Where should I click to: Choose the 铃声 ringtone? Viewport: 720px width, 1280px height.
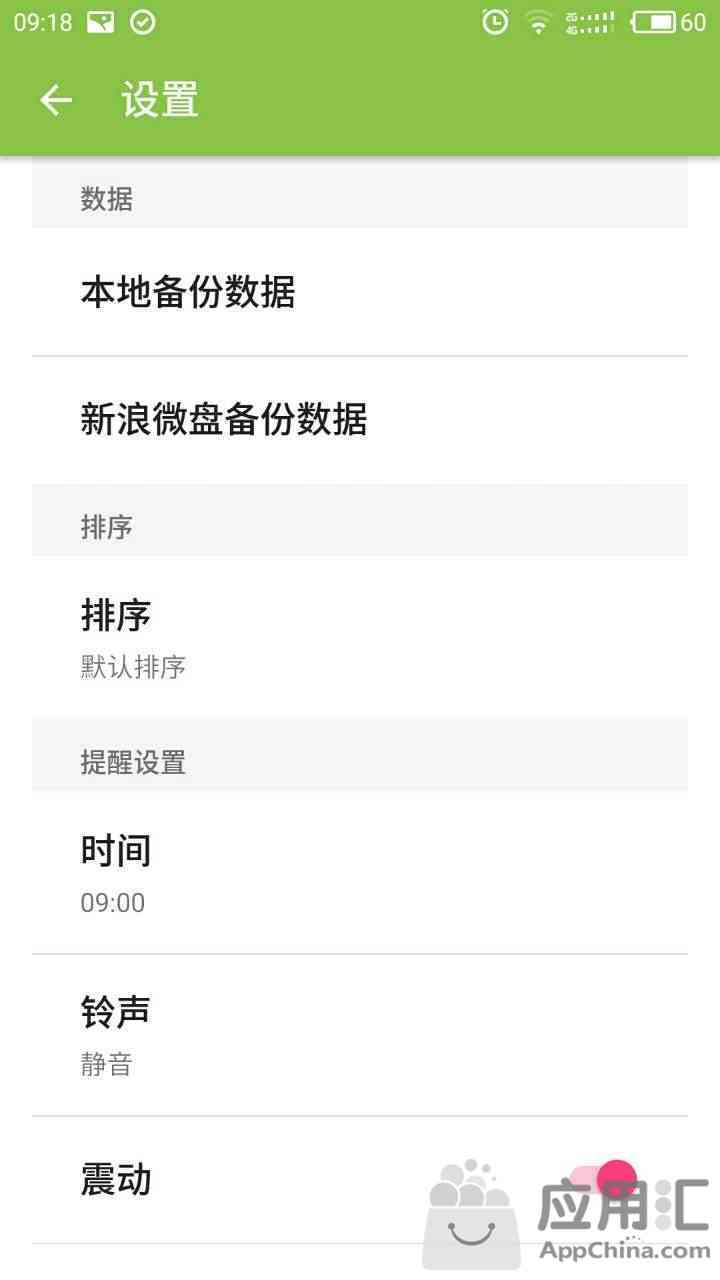tap(360, 1035)
